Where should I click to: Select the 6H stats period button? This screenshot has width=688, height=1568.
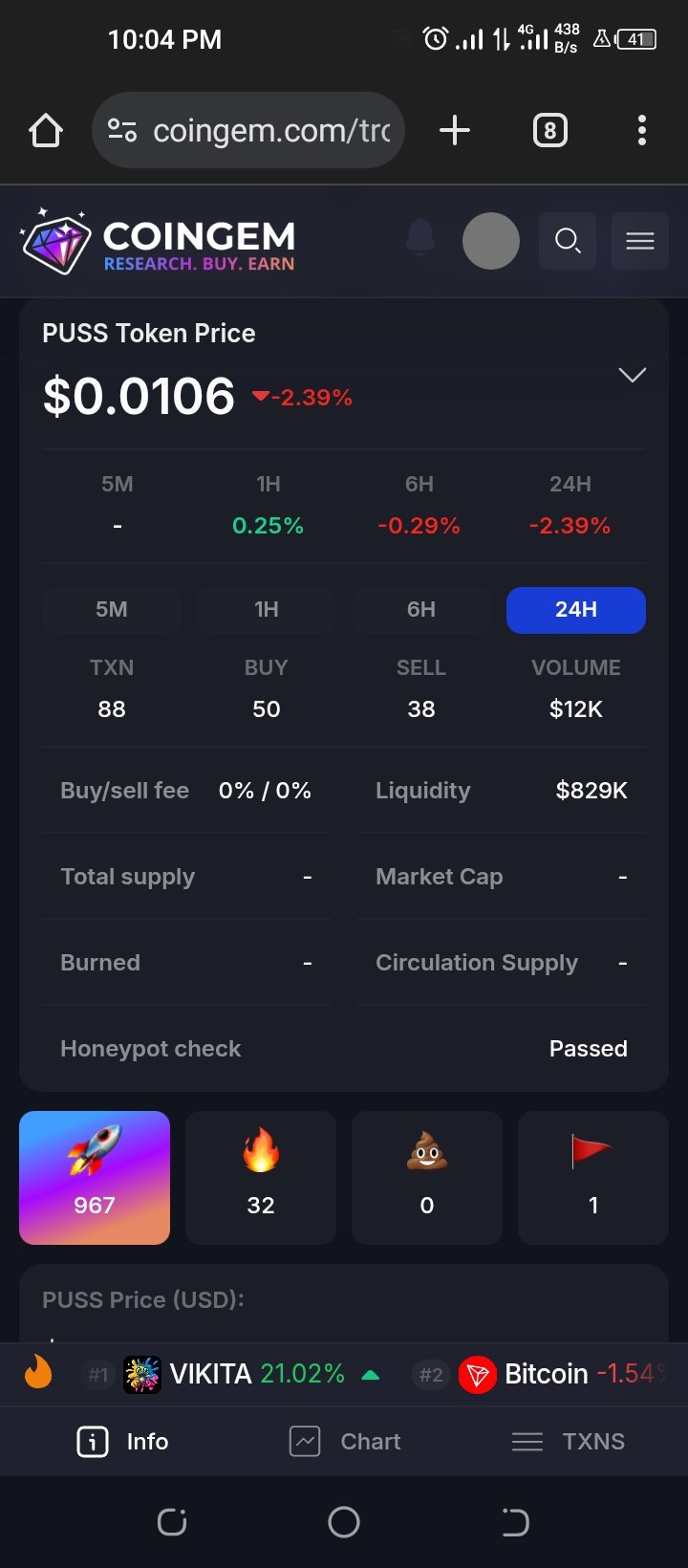(x=421, y=610)
